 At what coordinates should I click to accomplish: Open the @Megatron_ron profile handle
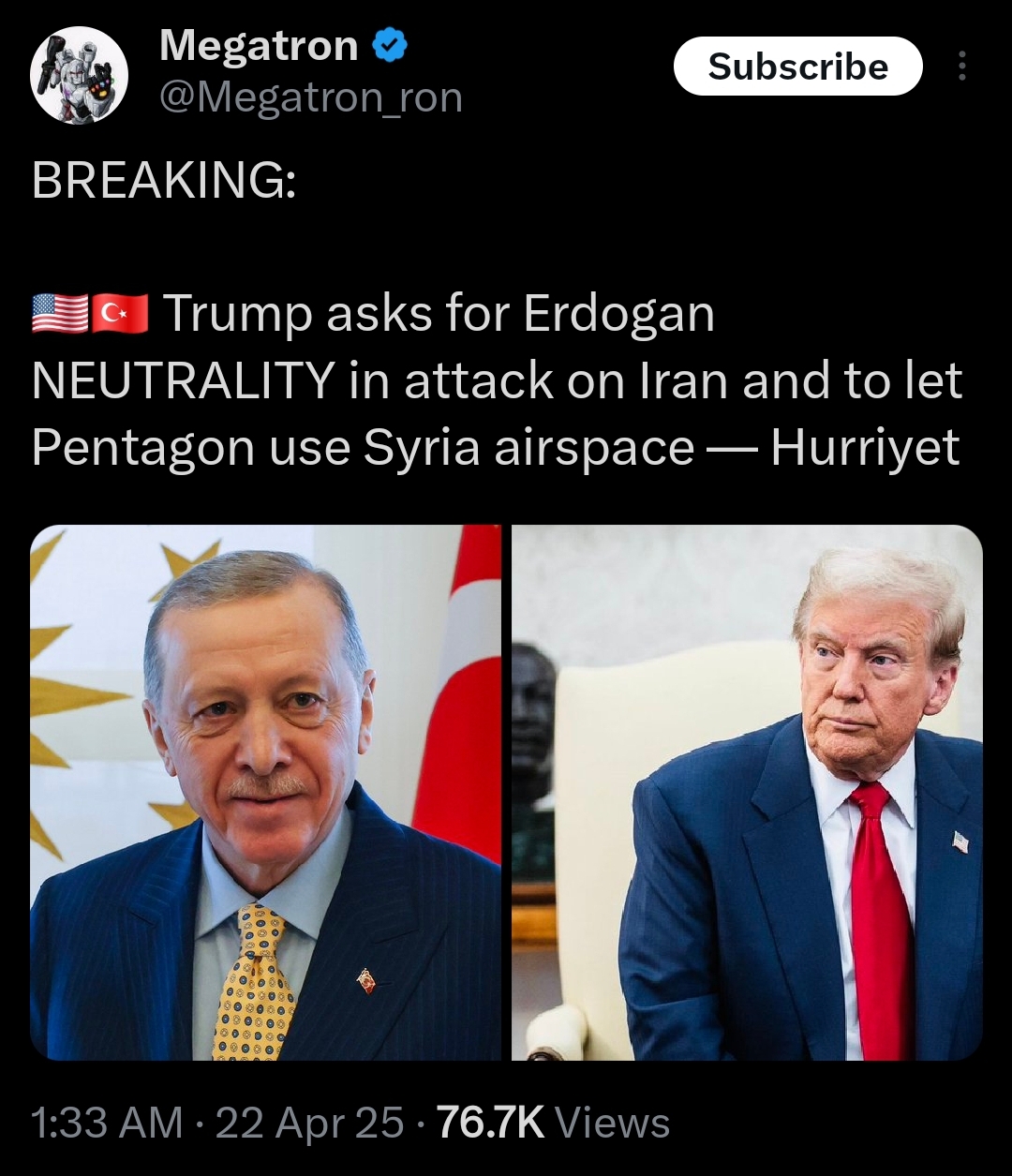311,97
